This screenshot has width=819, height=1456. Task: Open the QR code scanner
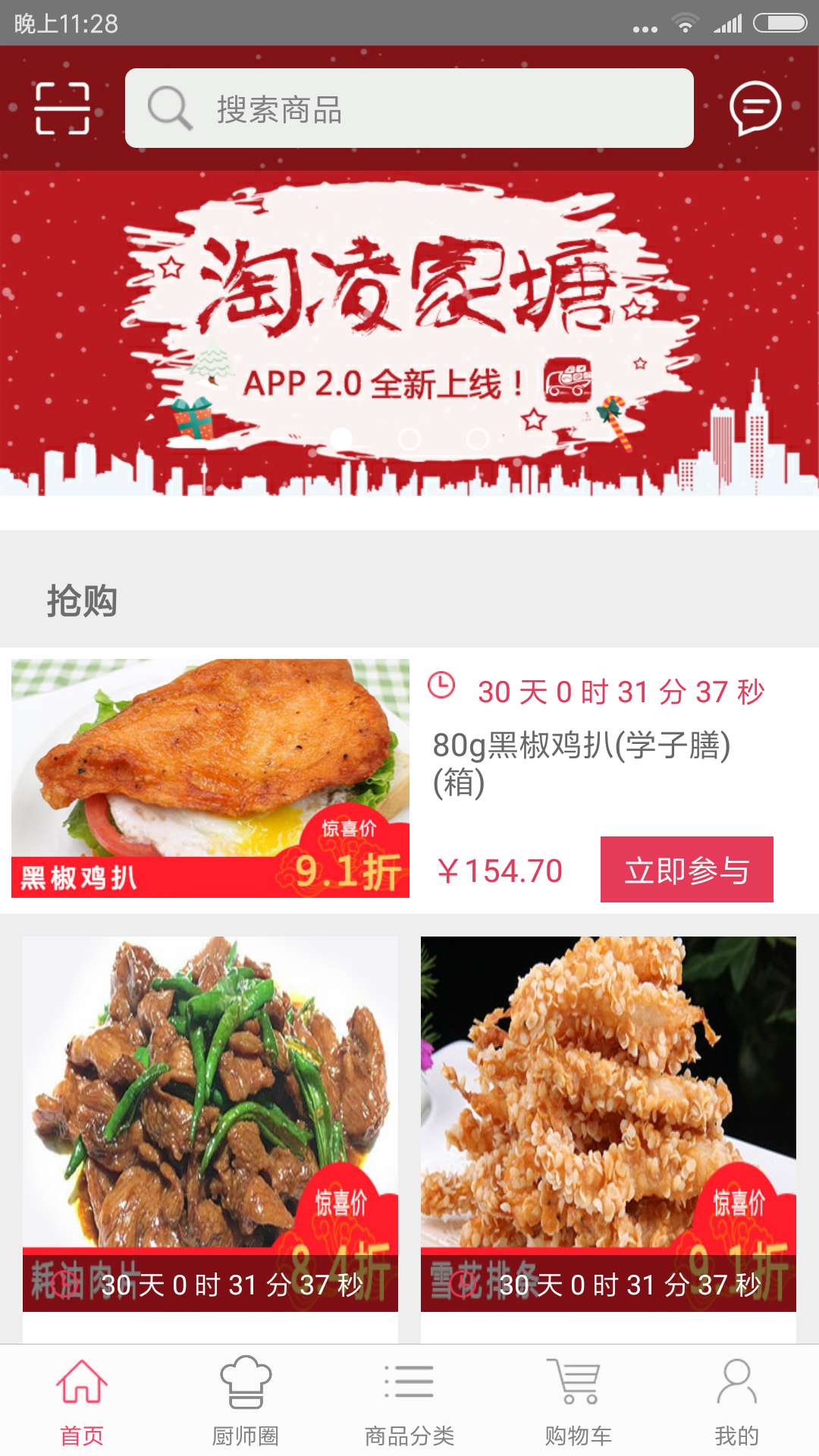tap(62, 108)
